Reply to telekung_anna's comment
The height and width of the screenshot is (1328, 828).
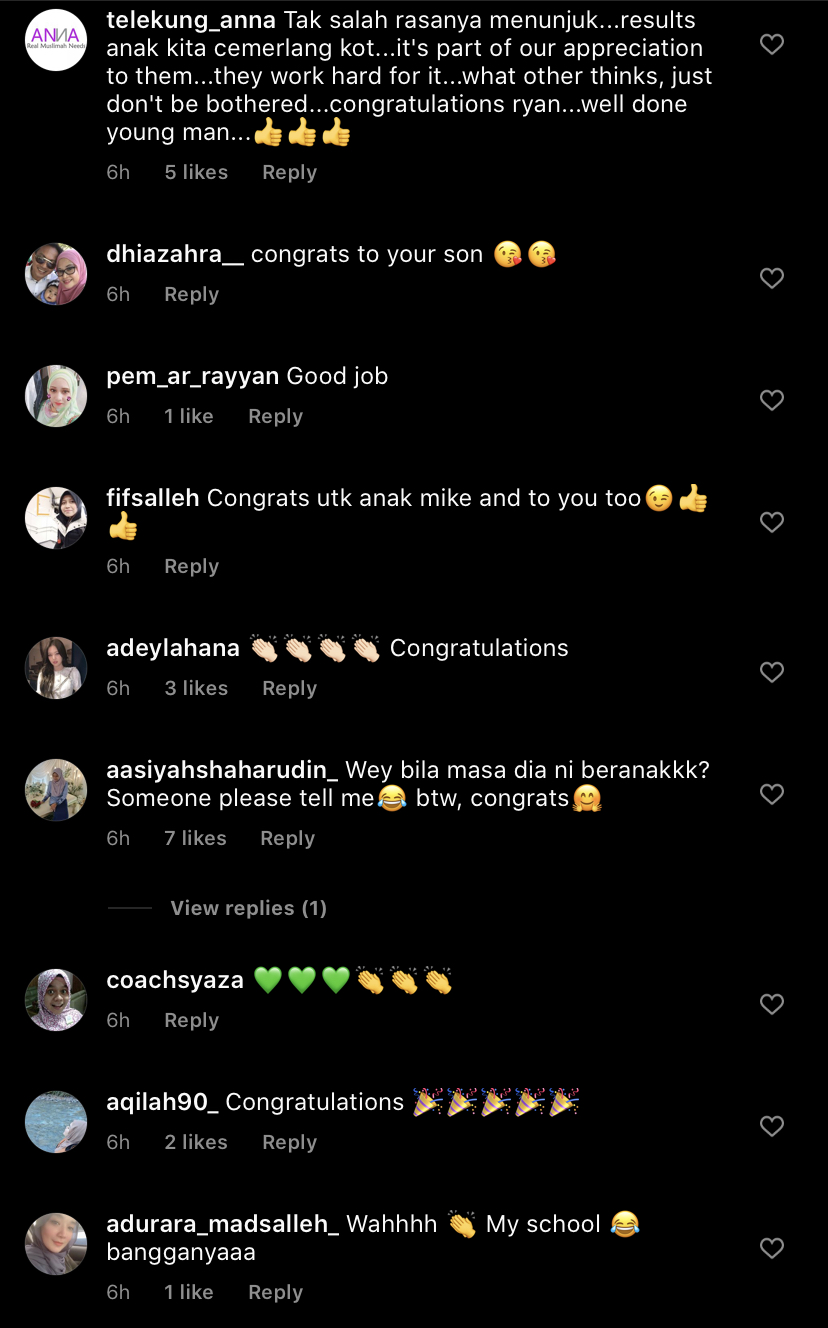pyautogui.click(x=289, y=172)
